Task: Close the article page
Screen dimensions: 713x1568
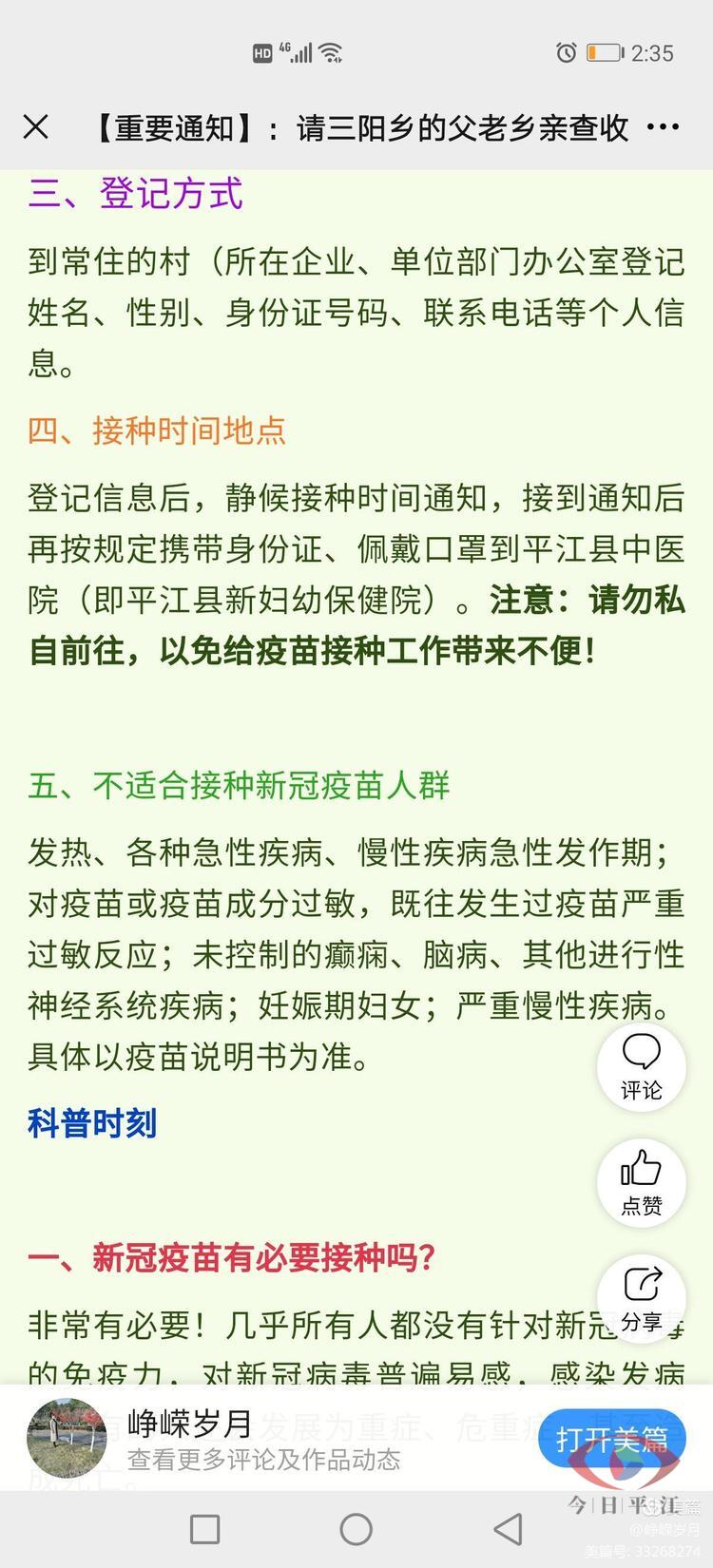Action: click(x=36, y=127)
